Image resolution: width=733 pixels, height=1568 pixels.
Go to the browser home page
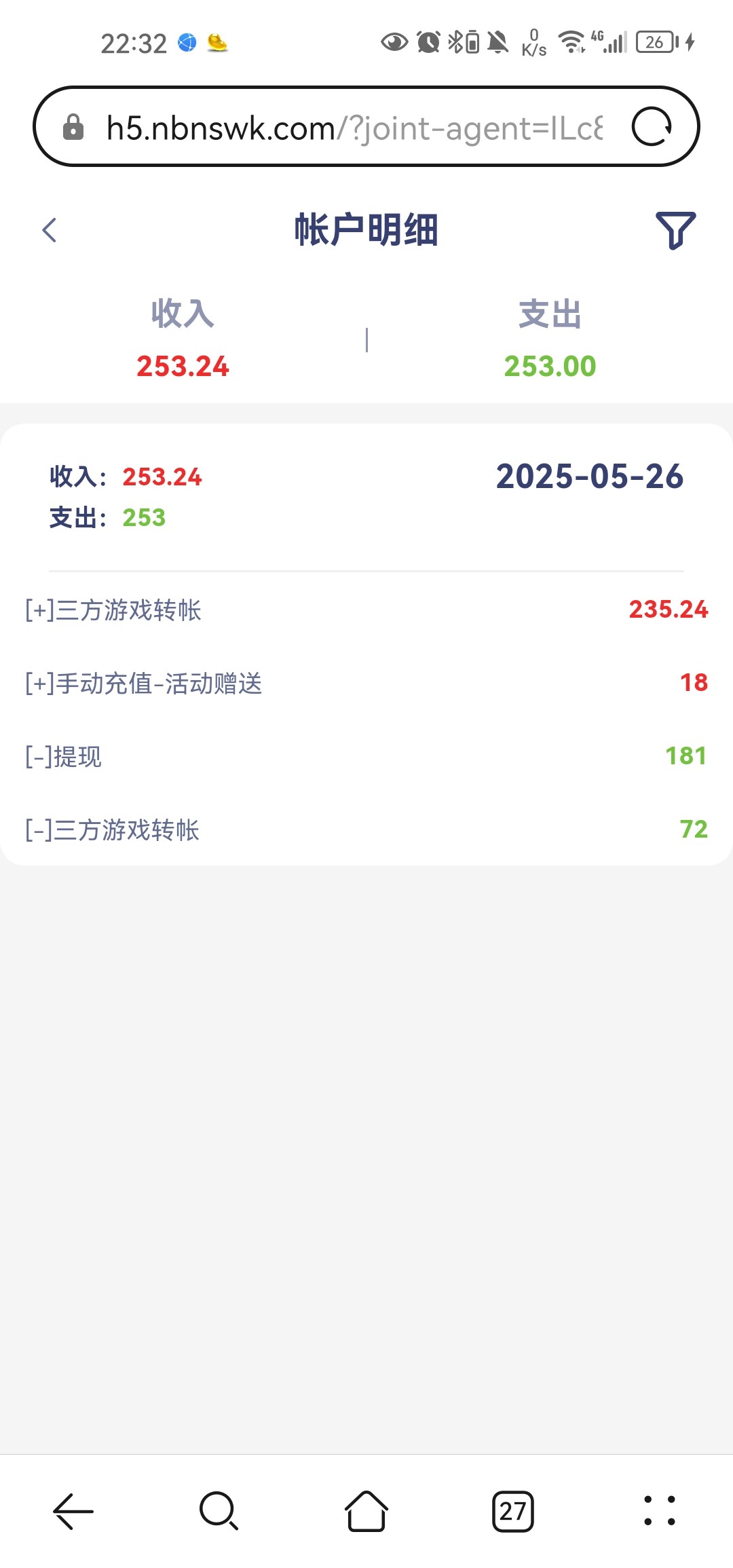tap(366, 1511)
